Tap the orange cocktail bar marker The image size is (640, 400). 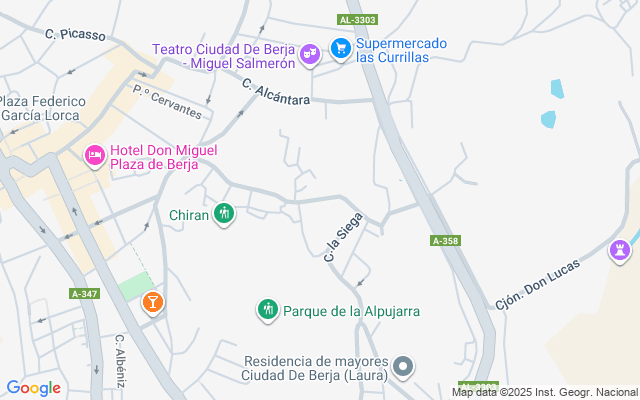point(153,301)
